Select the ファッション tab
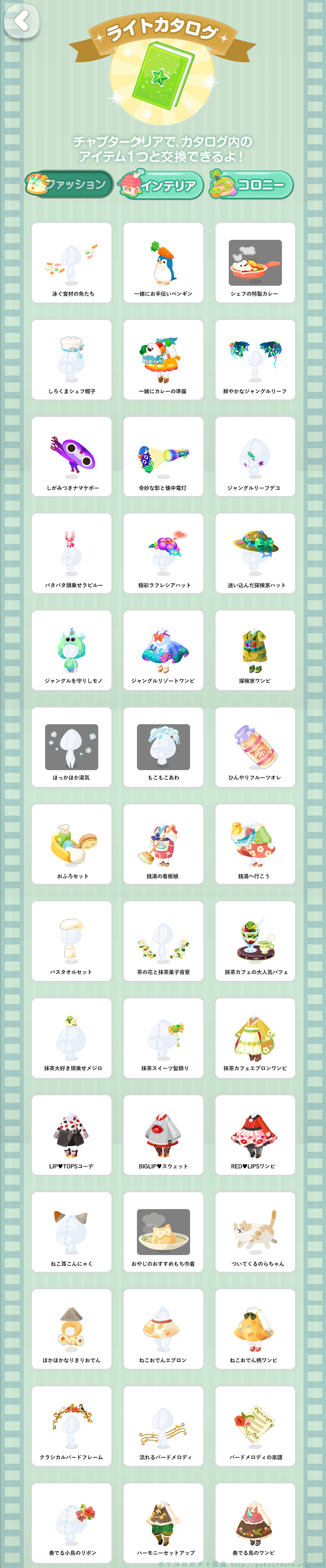This screenshot has width=326, height=1568. pyautogui.click(x=69, y=184)
